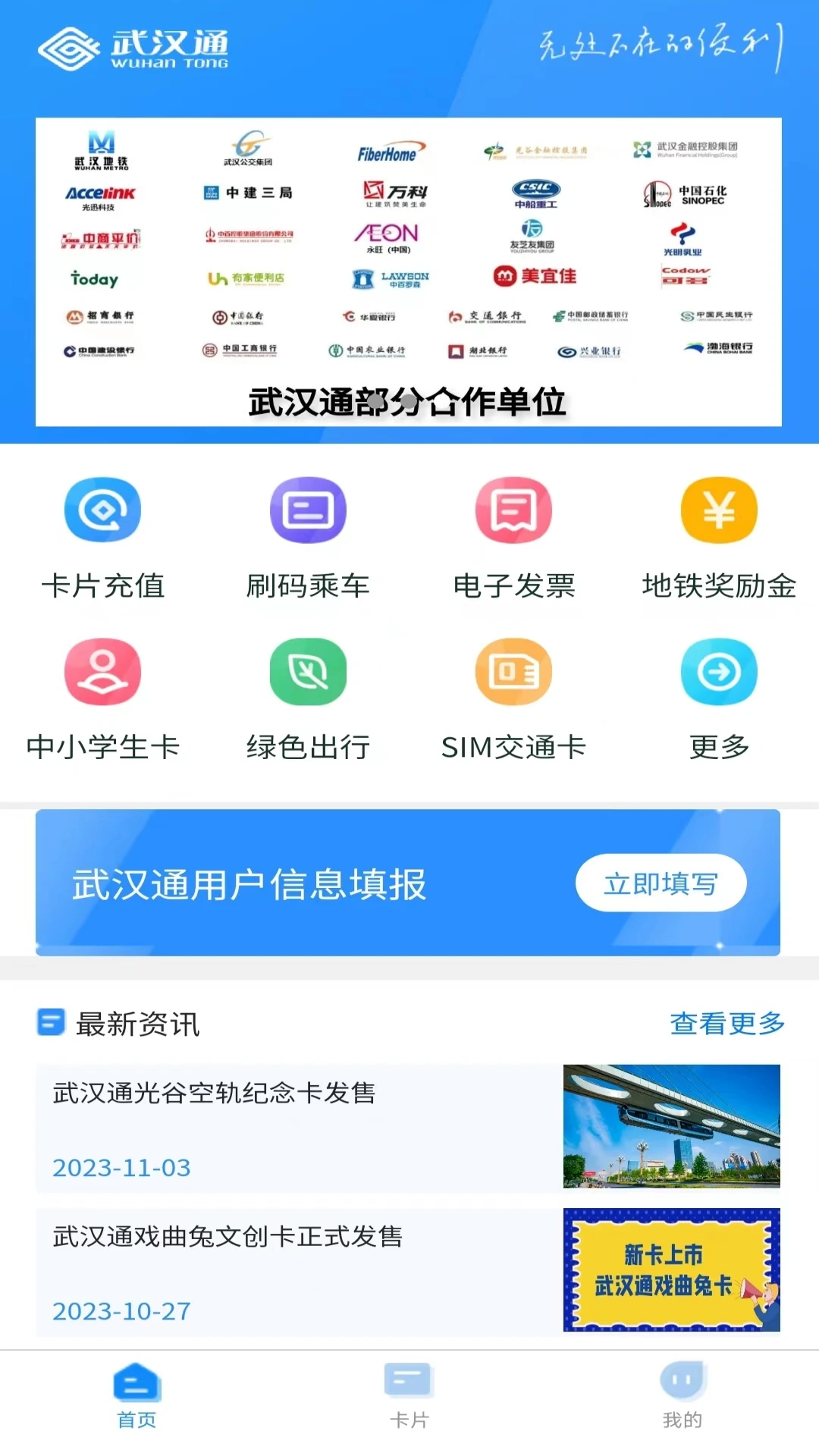Select the 首页 home tab
Image resolution: width=819 pixels, height=1456 pixels.
click(136, 1395)
